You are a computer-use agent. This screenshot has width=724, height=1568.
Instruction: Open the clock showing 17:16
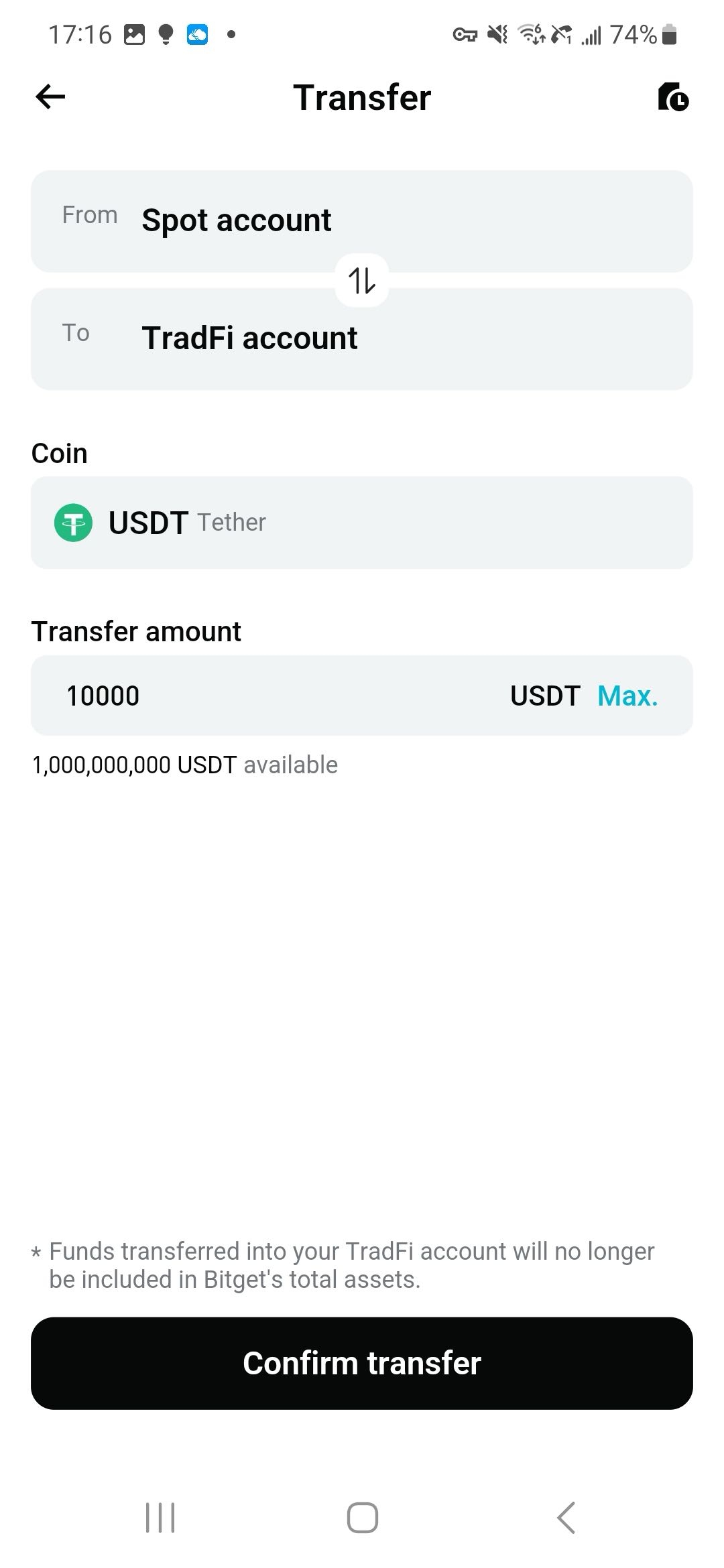pos(80,34)
